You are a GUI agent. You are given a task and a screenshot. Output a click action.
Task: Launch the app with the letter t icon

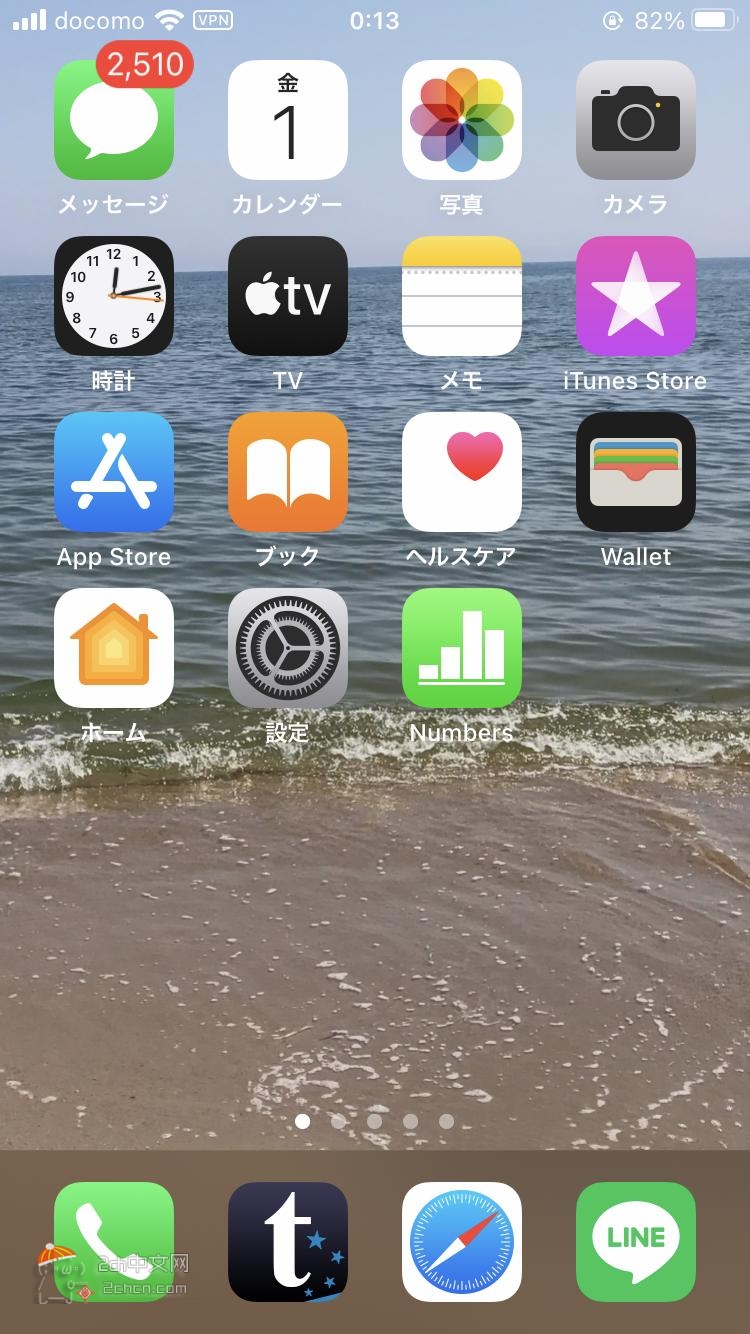(288, 1242)
